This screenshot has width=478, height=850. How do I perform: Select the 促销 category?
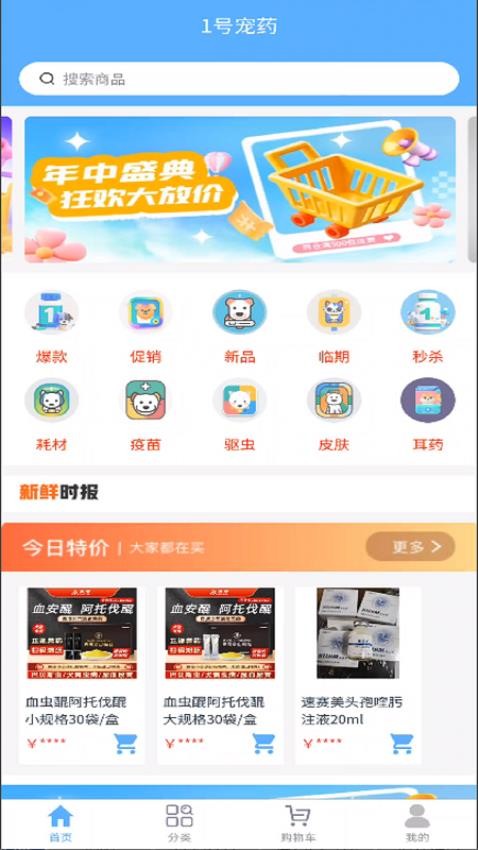[x=145, y=327]
